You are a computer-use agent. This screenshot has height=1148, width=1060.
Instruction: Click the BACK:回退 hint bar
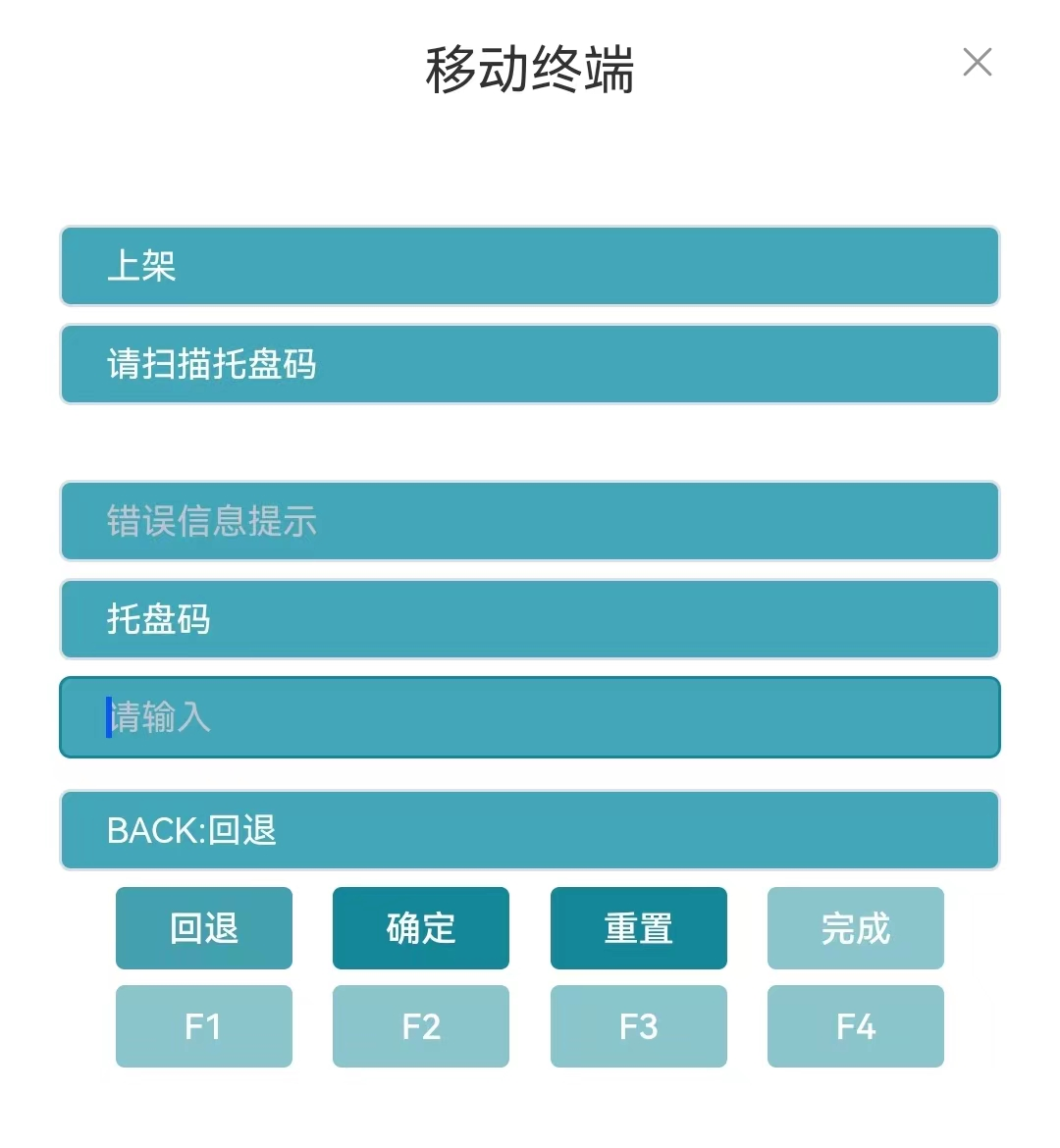tap(530, 830)
